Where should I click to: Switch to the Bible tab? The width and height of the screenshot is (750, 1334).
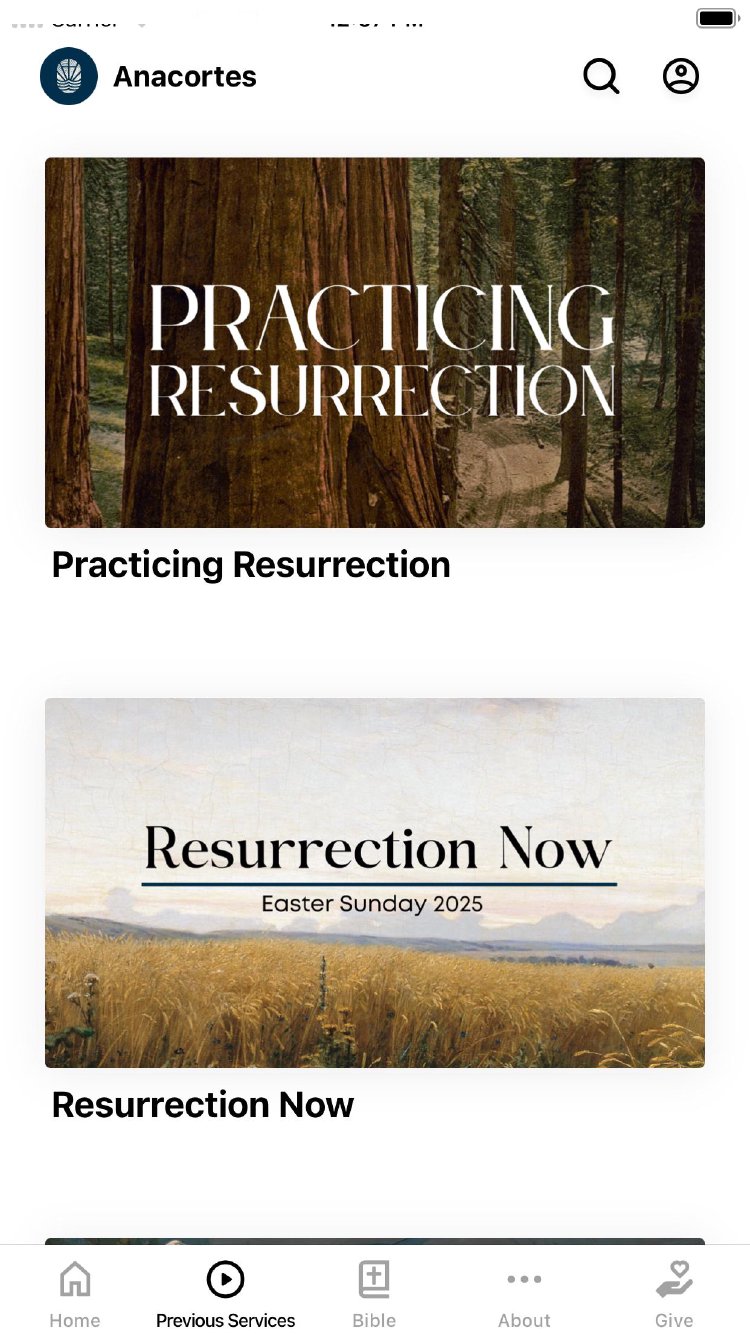point(374,1294)
